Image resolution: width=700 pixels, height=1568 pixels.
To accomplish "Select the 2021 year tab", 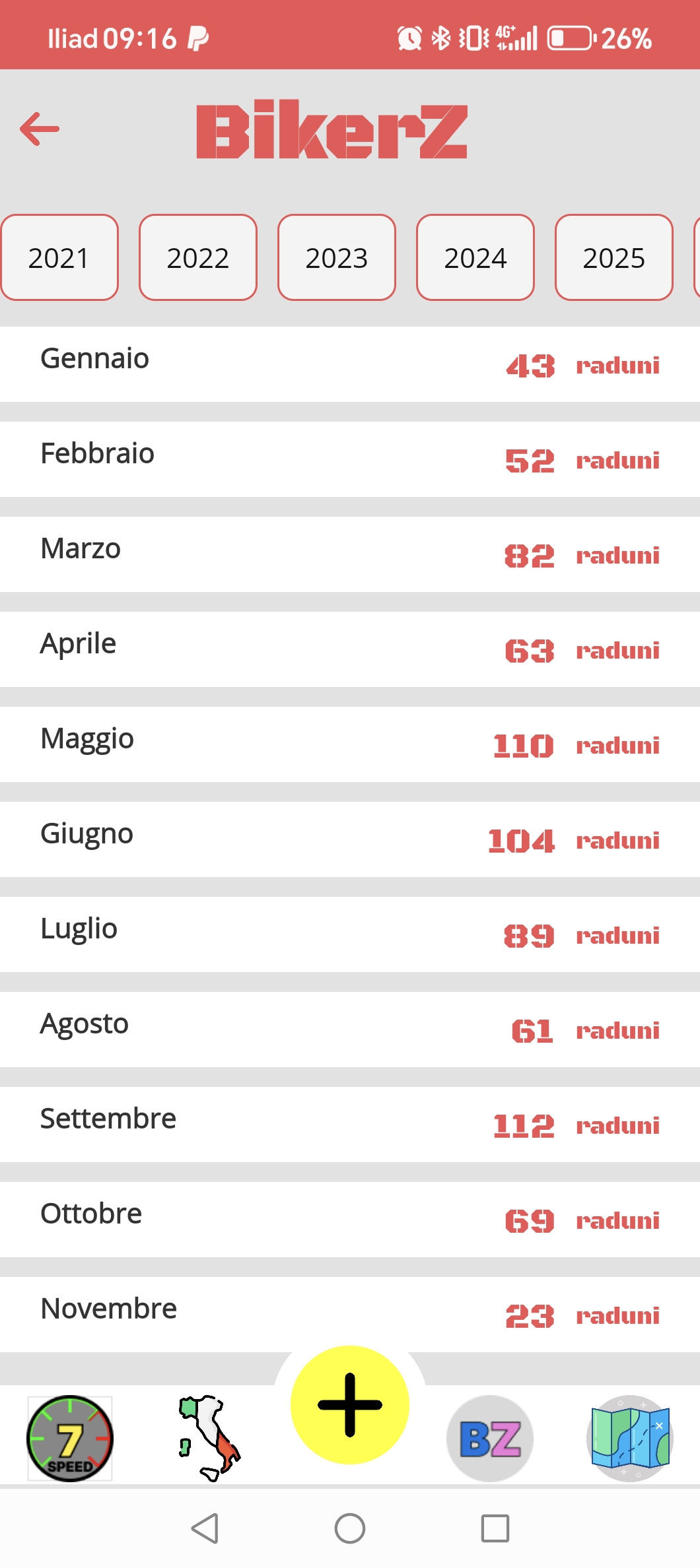I will (59, 257).
